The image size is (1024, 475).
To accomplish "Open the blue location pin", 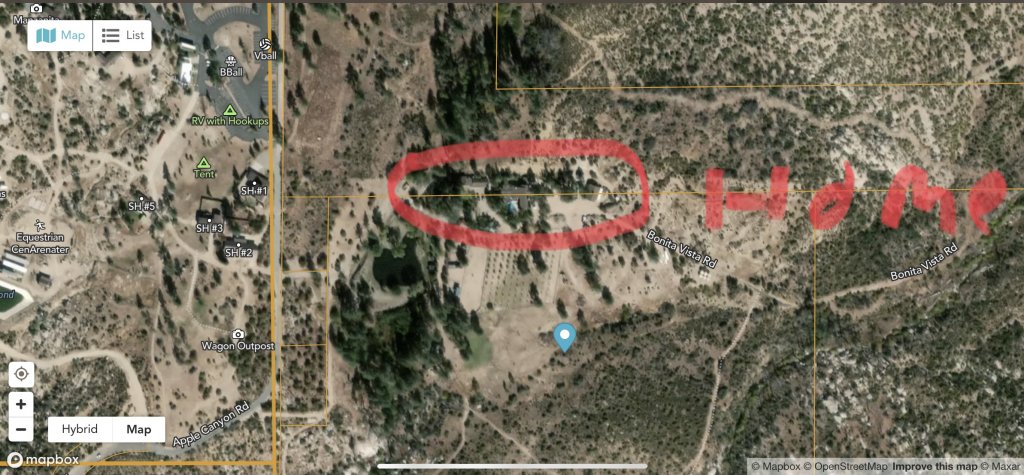I will [565, 336].
